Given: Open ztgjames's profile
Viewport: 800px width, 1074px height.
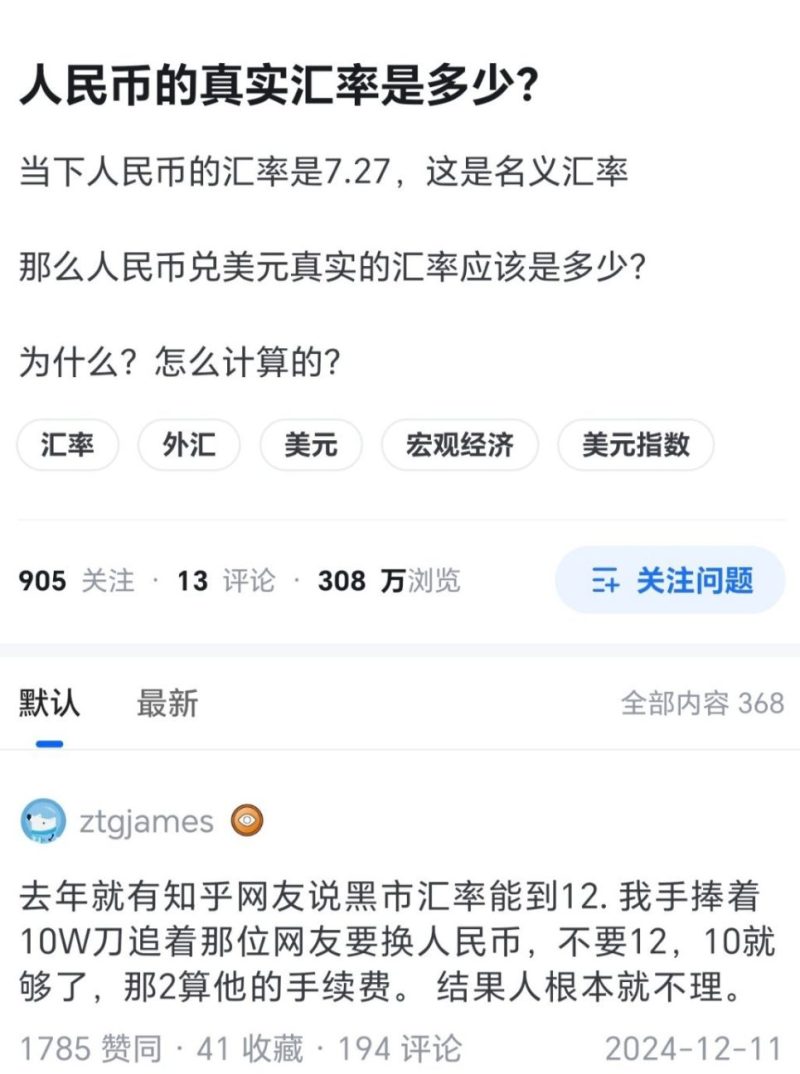Looking at the screenshot, I should tap(145, 822).
